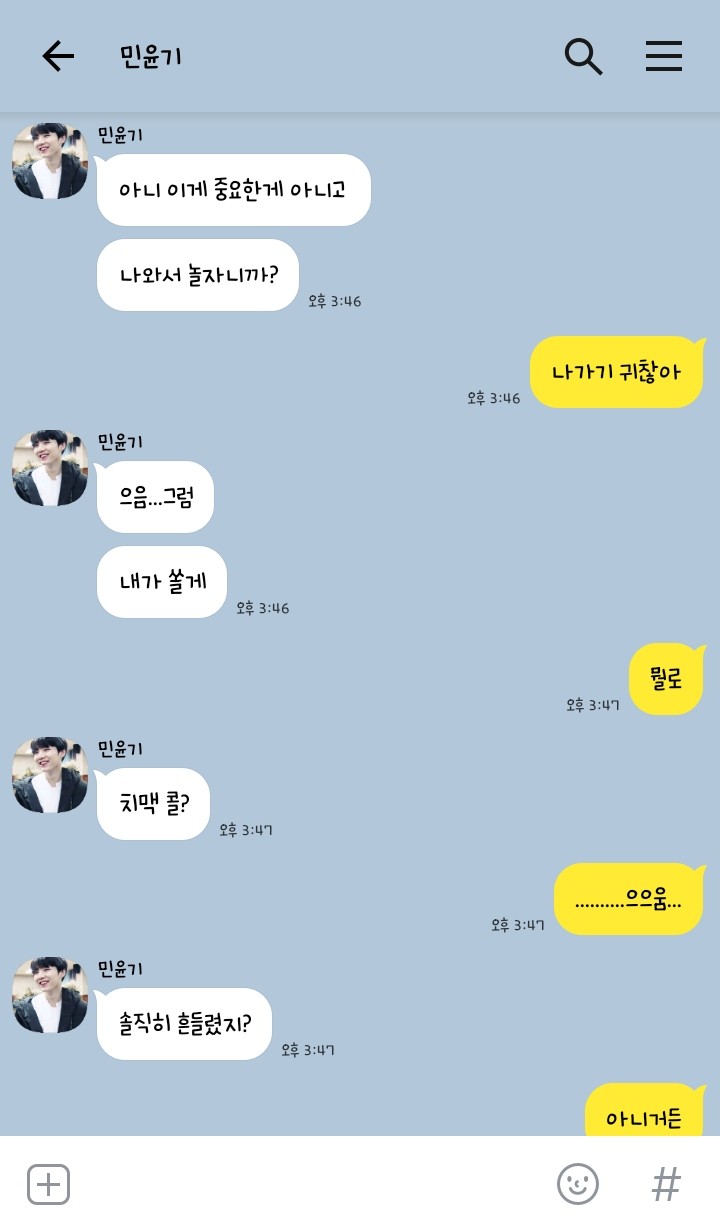Open the chat room hamburger menu
This screenshot has width=720, height=1232.
pyautogui.click(x=664, y=56)
